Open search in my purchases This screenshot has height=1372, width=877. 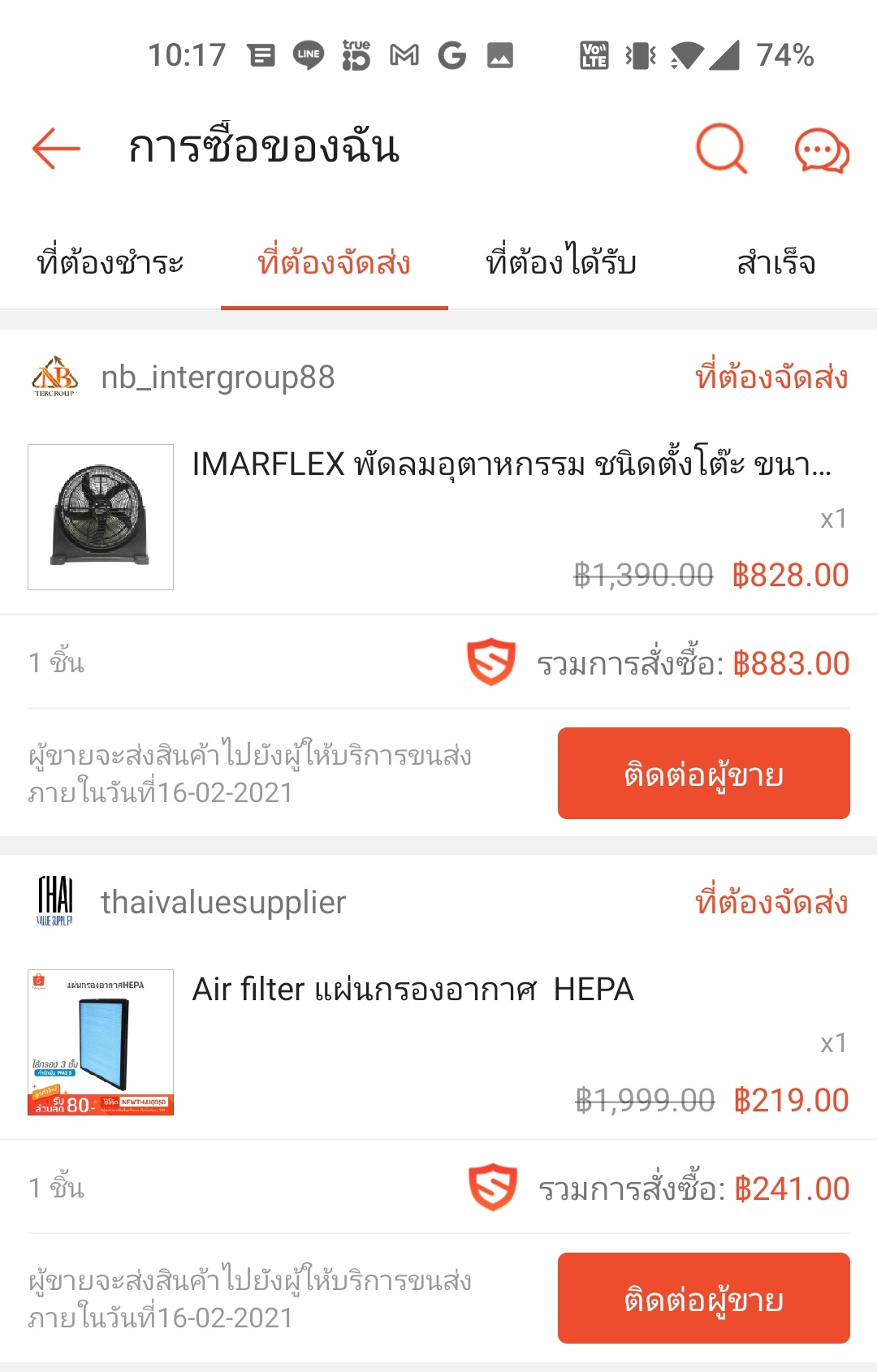tap(721, 149)
